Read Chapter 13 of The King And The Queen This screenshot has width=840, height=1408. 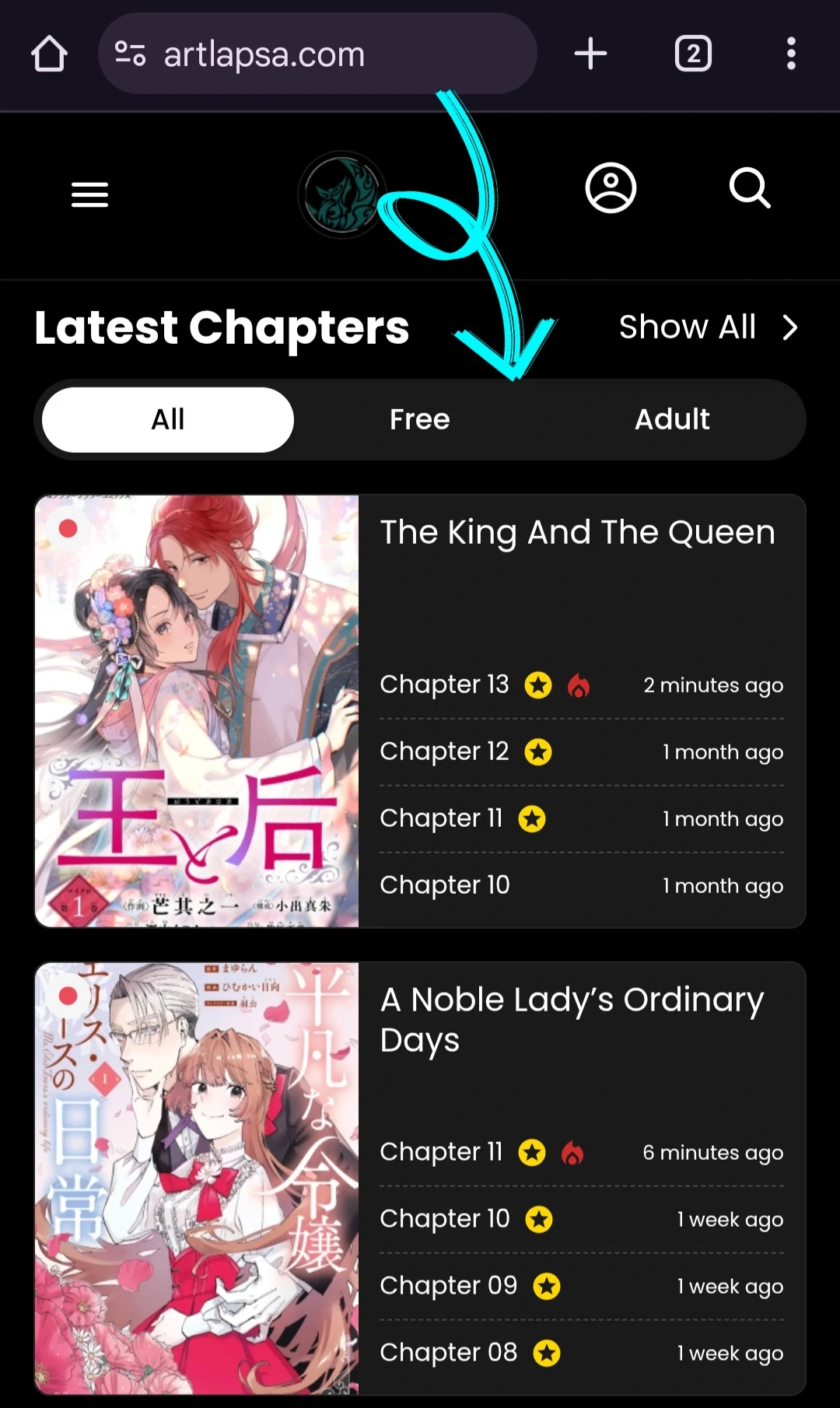[444, 685]
